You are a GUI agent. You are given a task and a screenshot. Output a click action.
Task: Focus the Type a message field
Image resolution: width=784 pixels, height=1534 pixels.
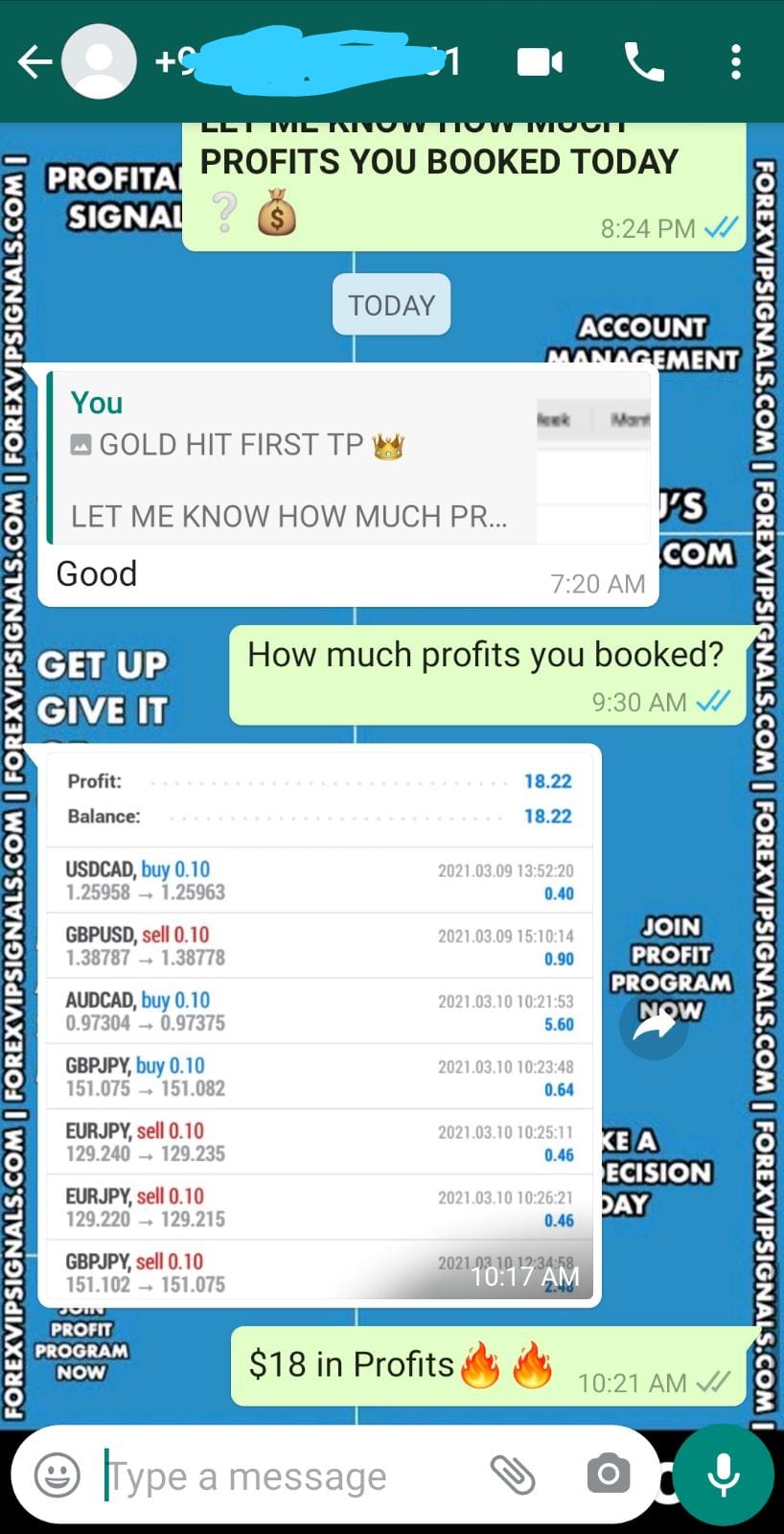[288, 1476]
